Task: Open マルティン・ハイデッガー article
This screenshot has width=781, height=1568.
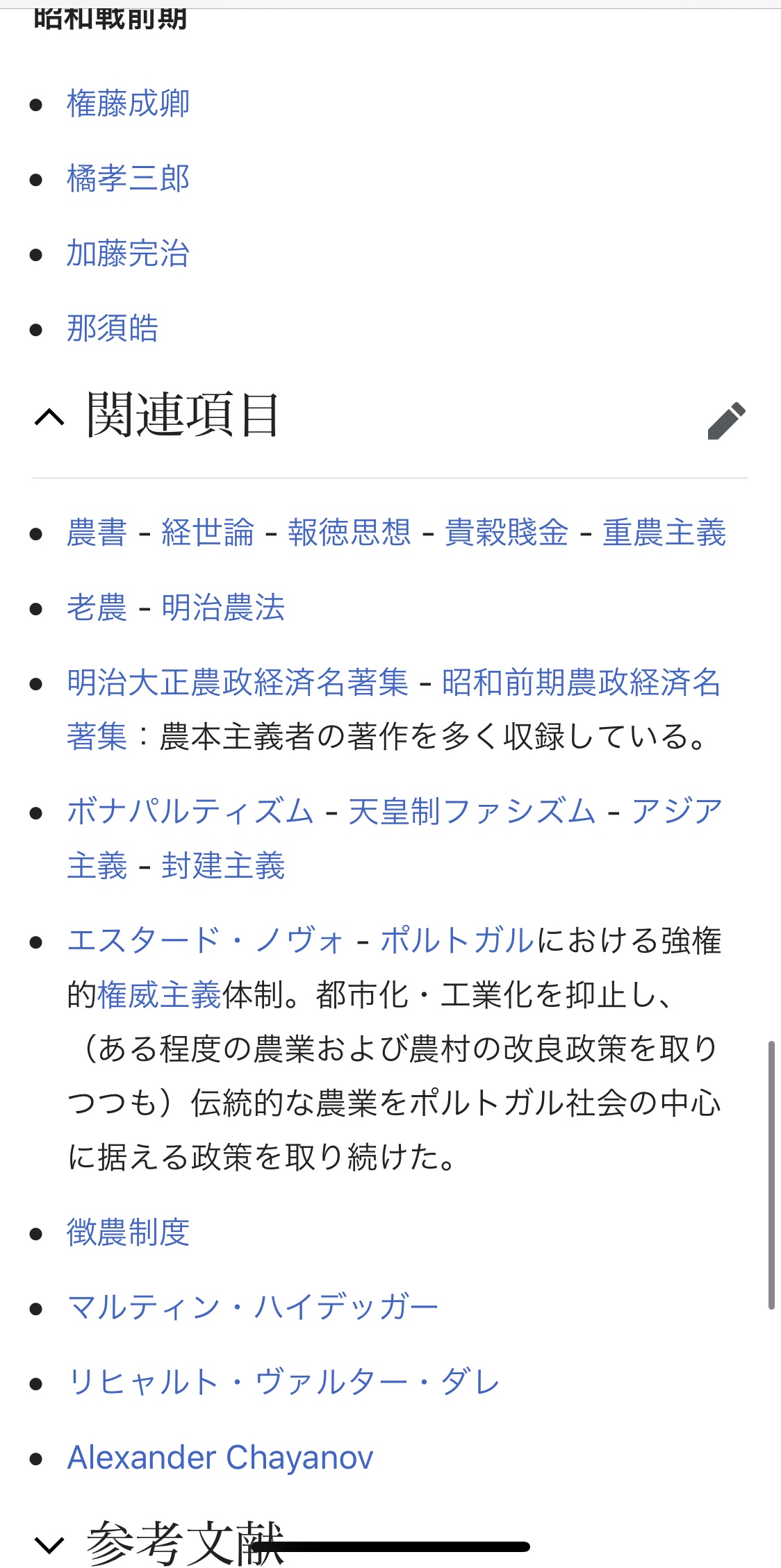Action: [x=253, y=1308]
